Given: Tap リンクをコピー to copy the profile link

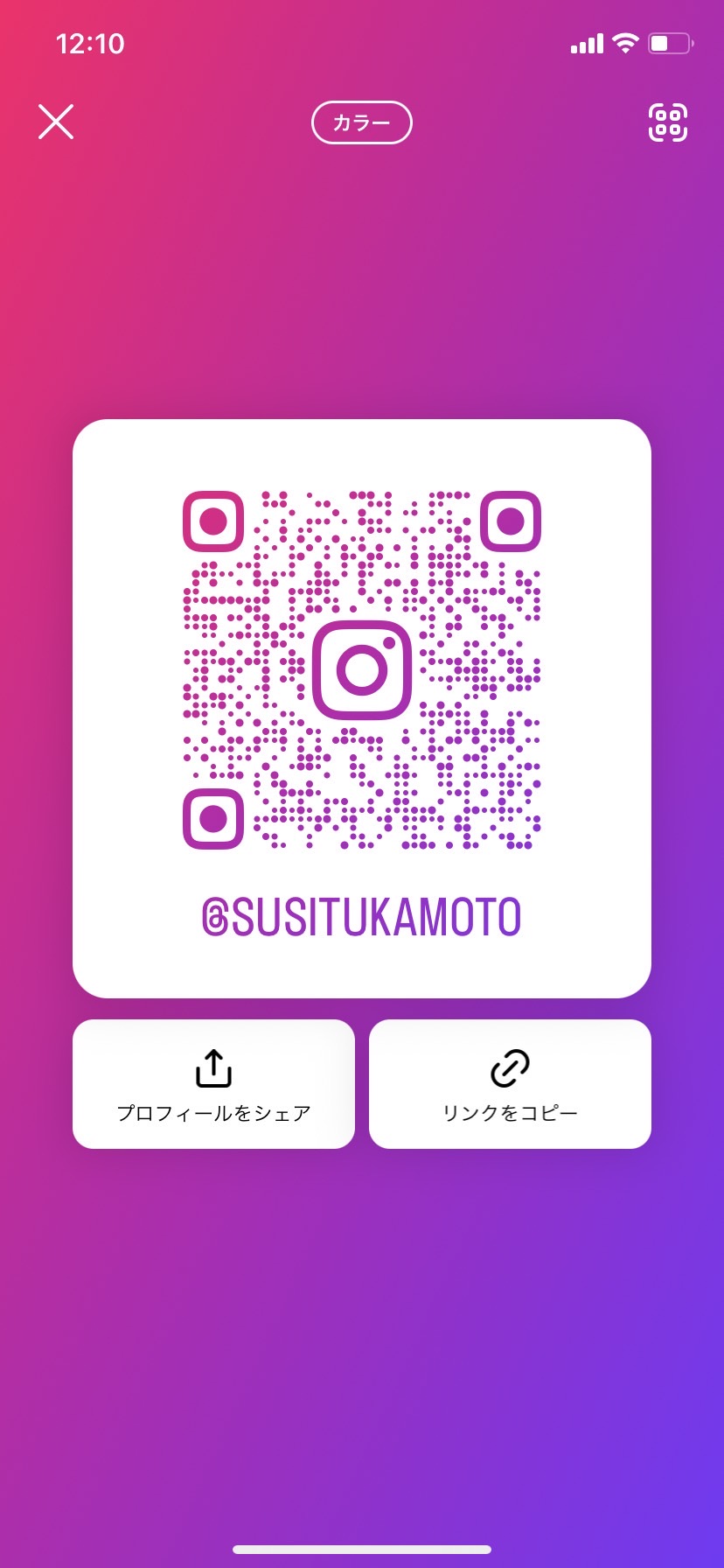Looking at the screenshot, I should click(510, 1084).
